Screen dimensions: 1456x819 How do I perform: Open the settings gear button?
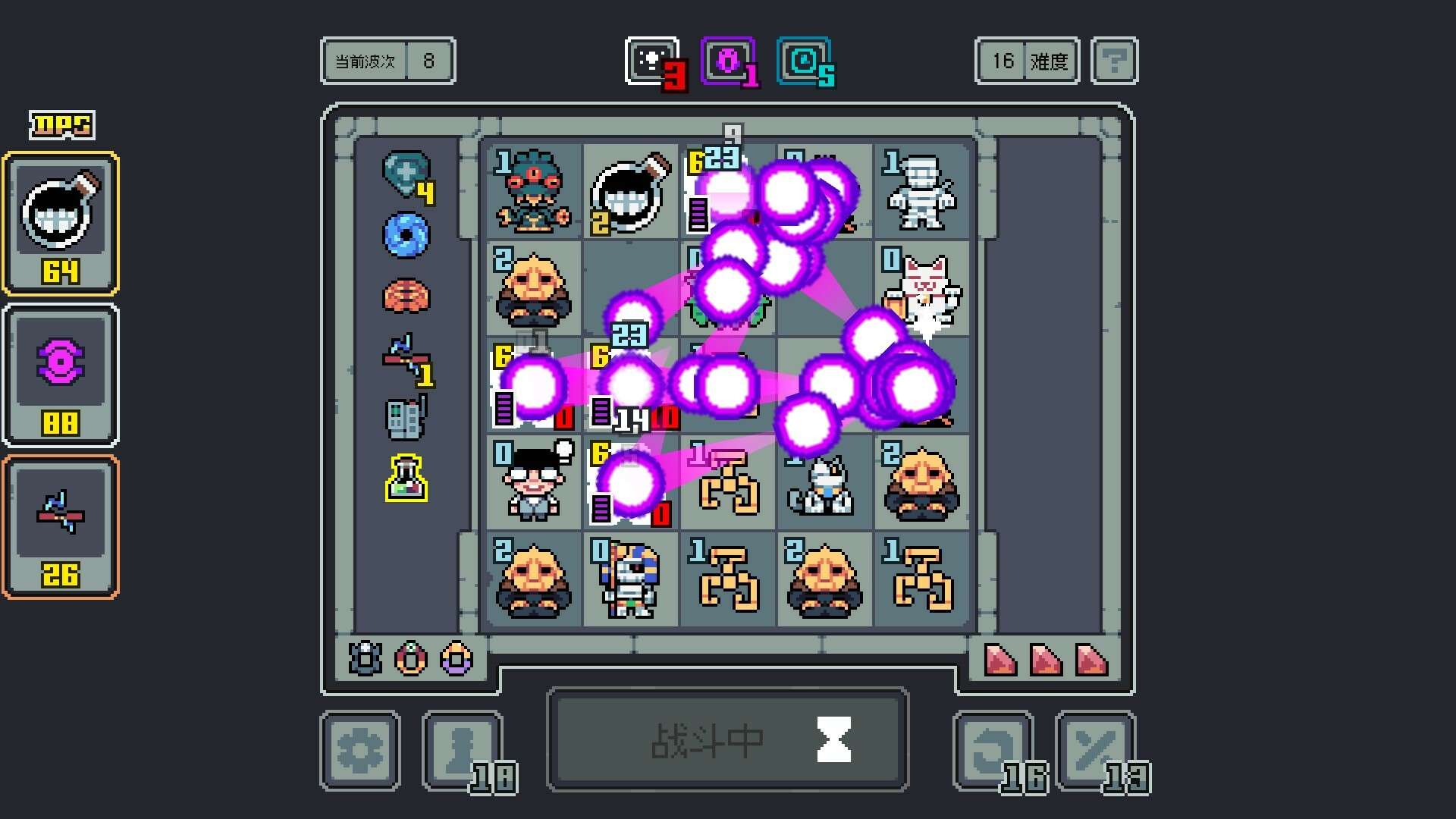pos(360,751)
